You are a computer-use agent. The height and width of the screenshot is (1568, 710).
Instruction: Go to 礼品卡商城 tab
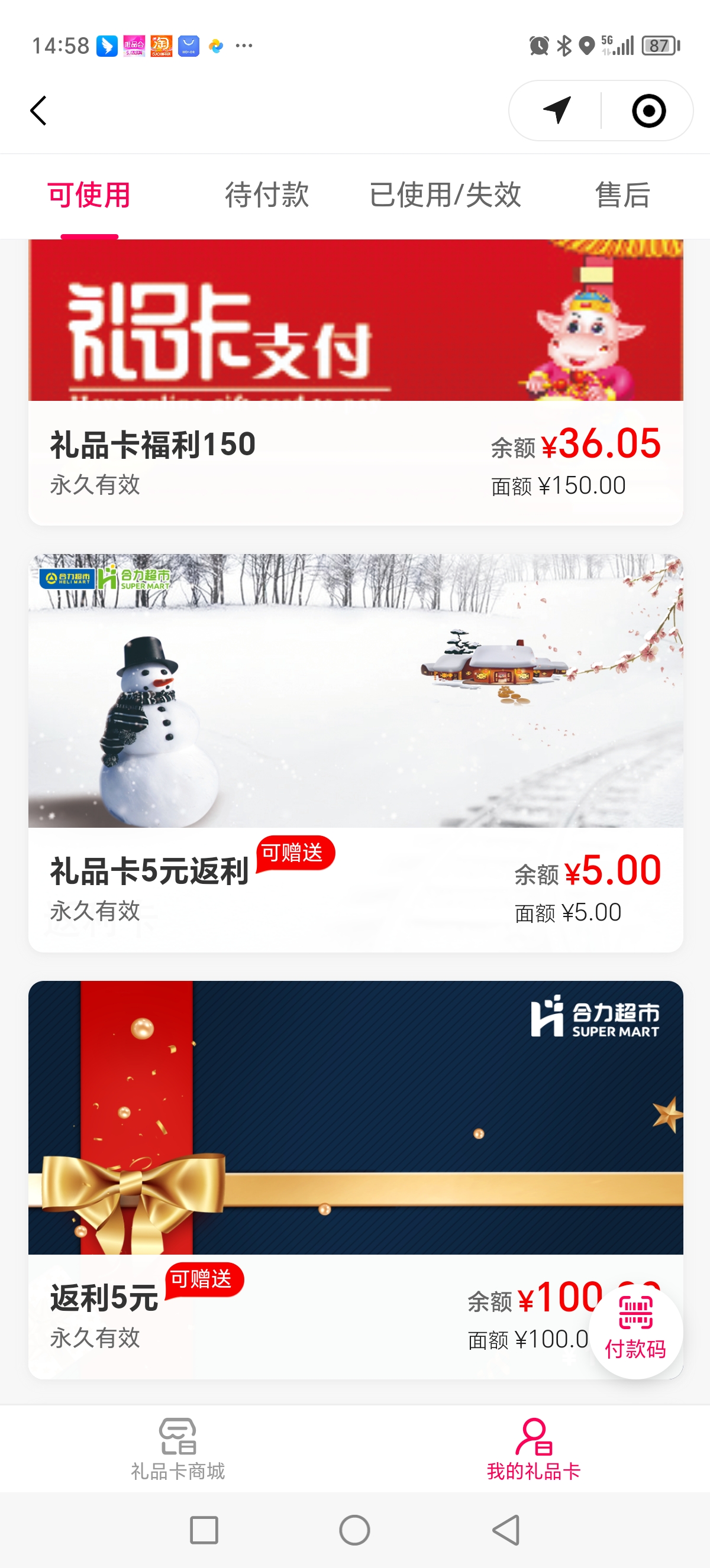(x=178, y=1449)
